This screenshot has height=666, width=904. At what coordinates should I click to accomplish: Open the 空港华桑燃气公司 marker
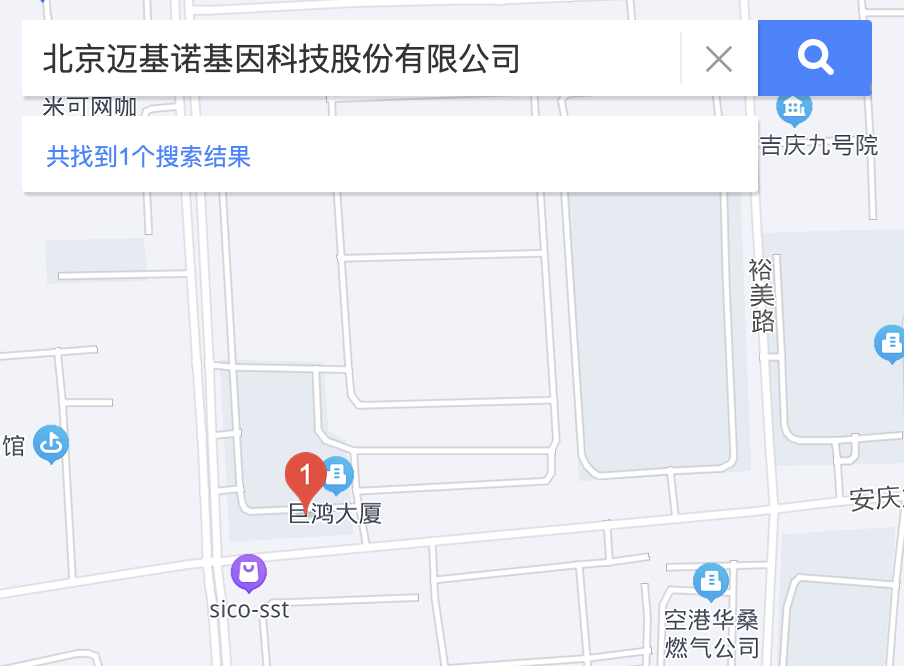tap(711, 580)
